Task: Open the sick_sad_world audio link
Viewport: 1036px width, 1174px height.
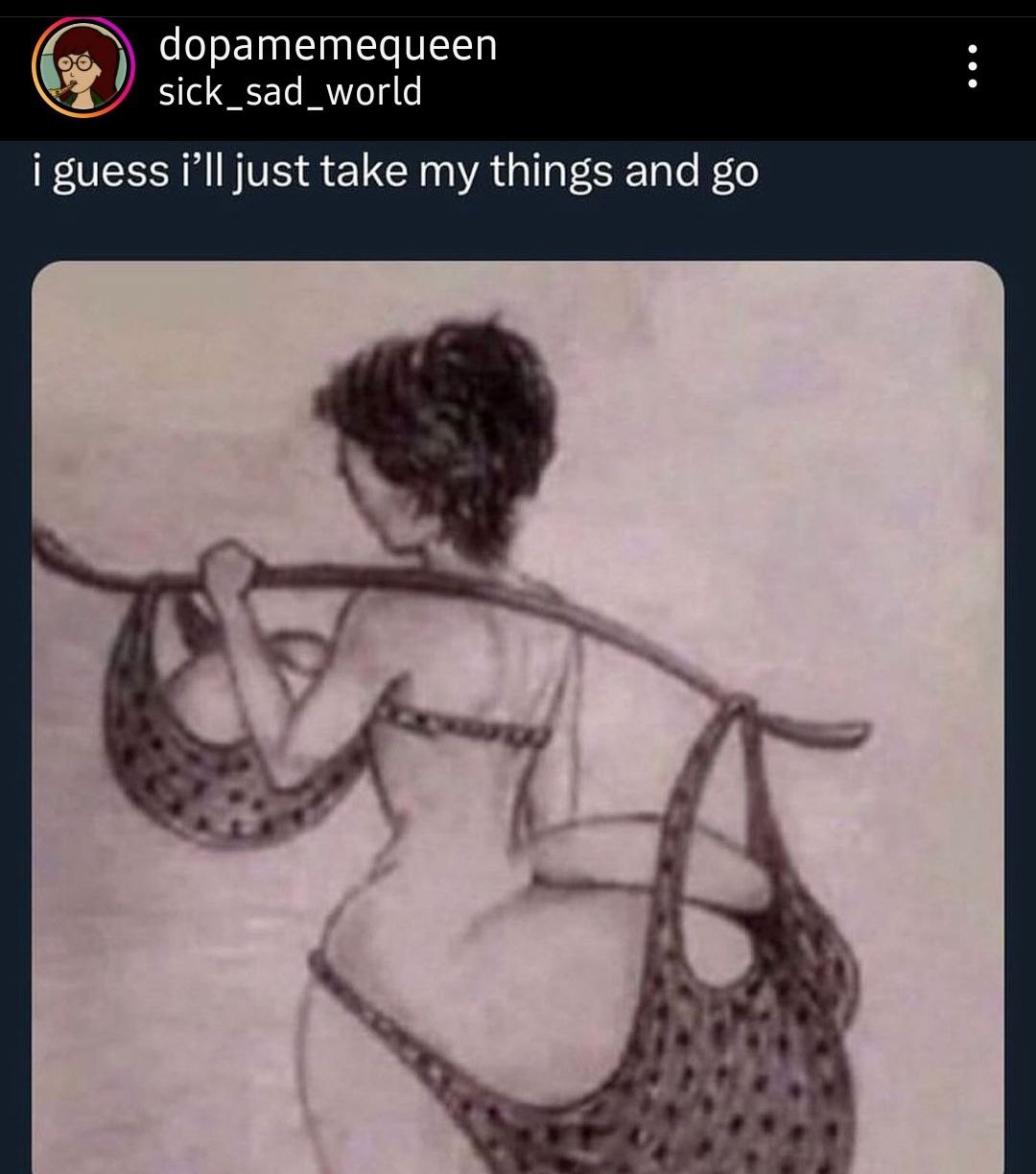Action: [290, 93]
